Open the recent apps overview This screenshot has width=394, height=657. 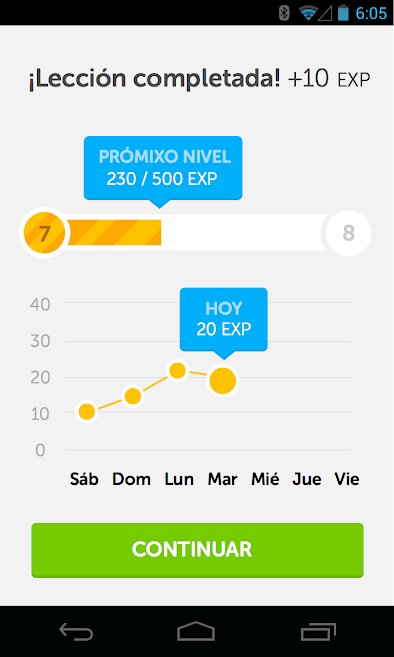[x=318, y=631]
